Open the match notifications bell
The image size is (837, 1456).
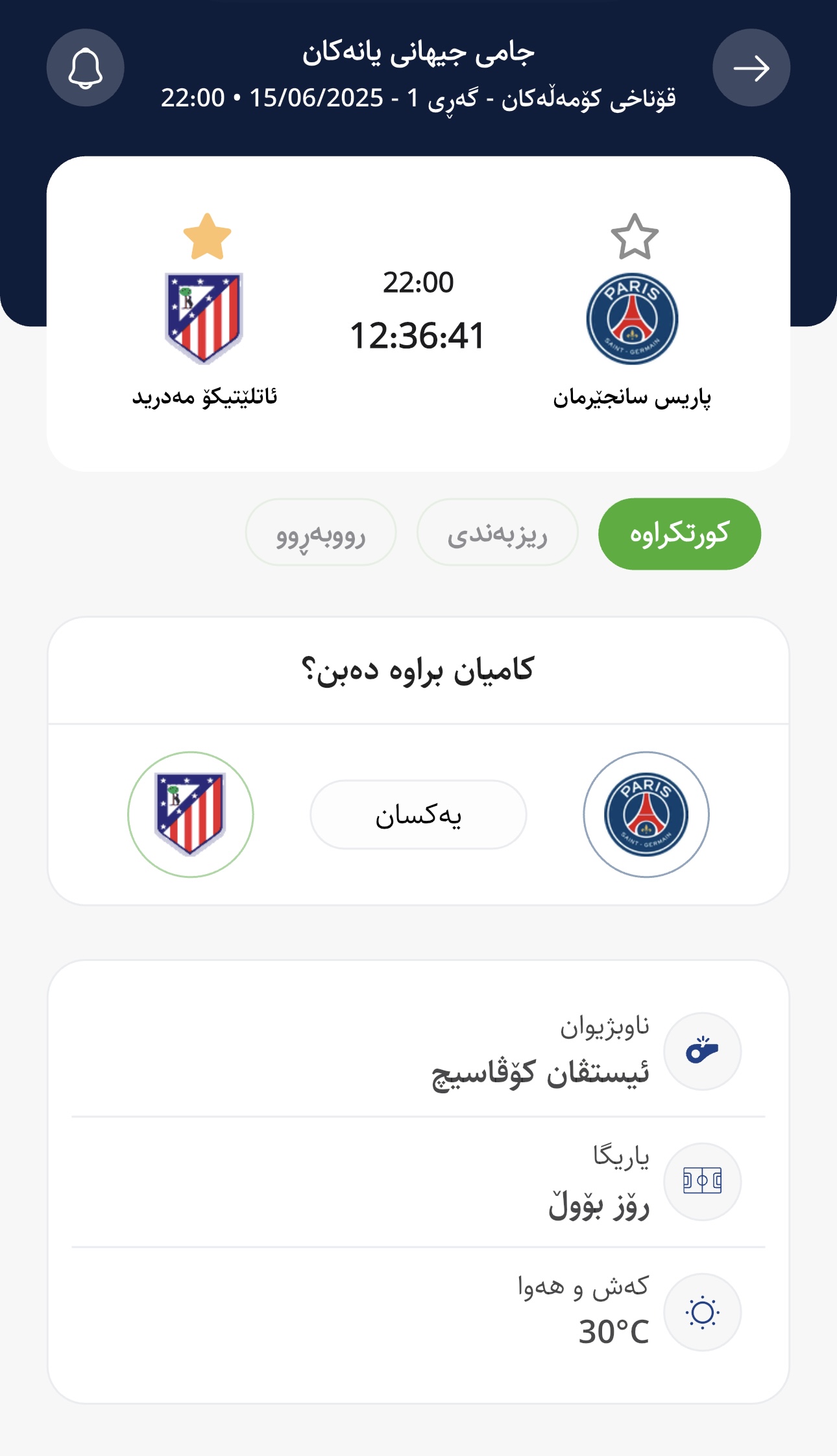coord(85,67)
